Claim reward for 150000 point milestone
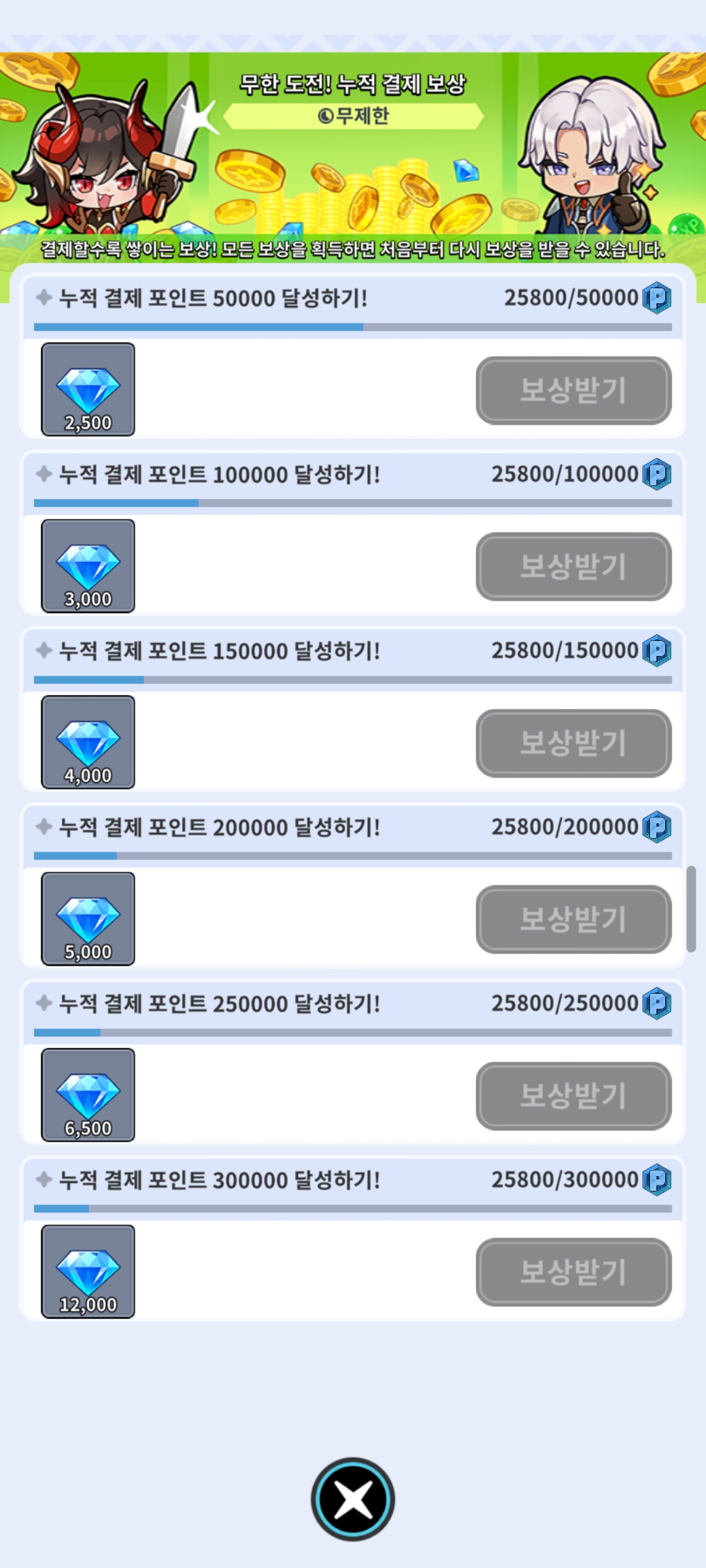706x1568 pixels. click(x=573, y=743)
